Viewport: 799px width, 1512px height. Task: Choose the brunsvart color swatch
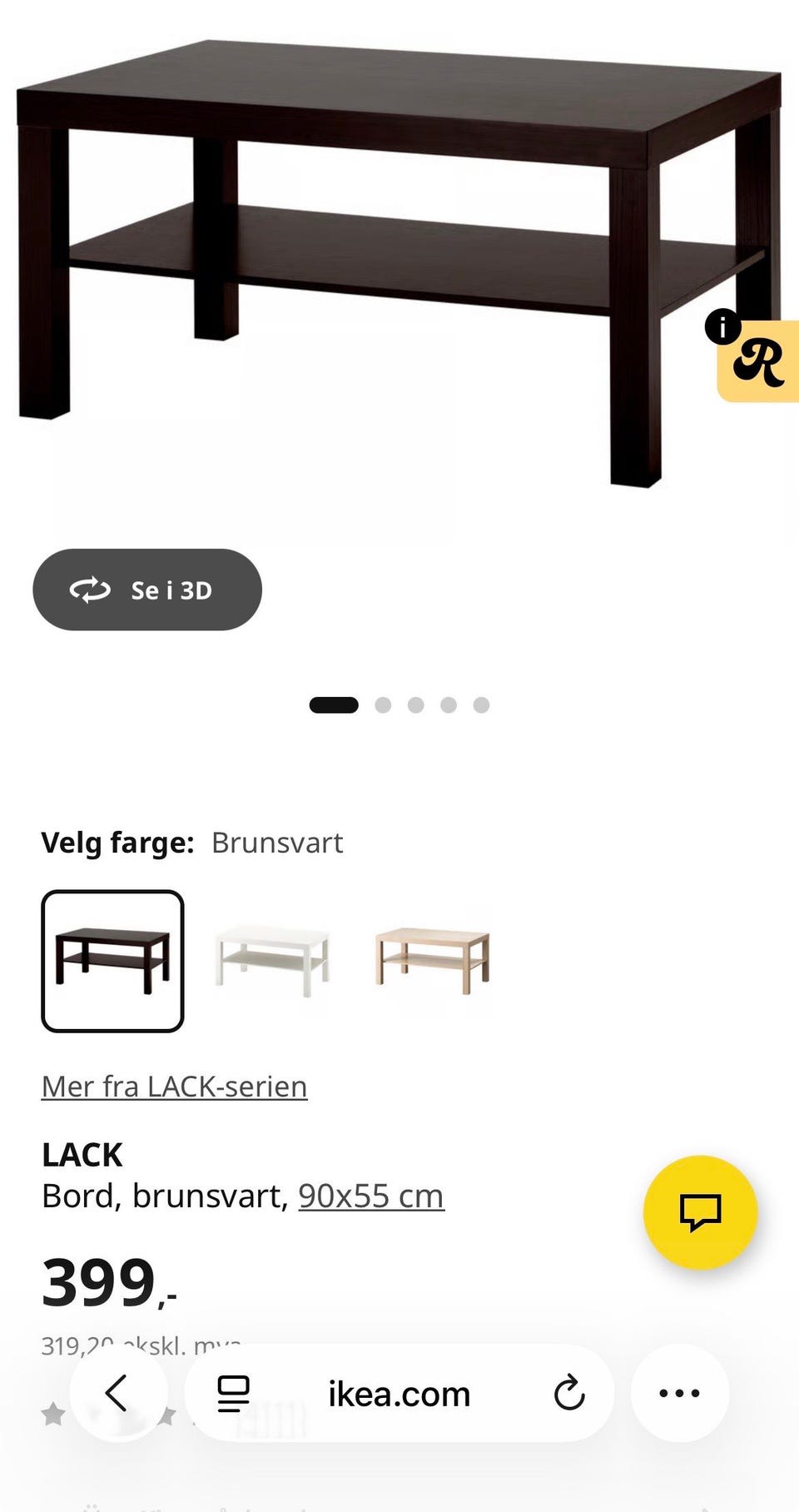pos(112,961)
